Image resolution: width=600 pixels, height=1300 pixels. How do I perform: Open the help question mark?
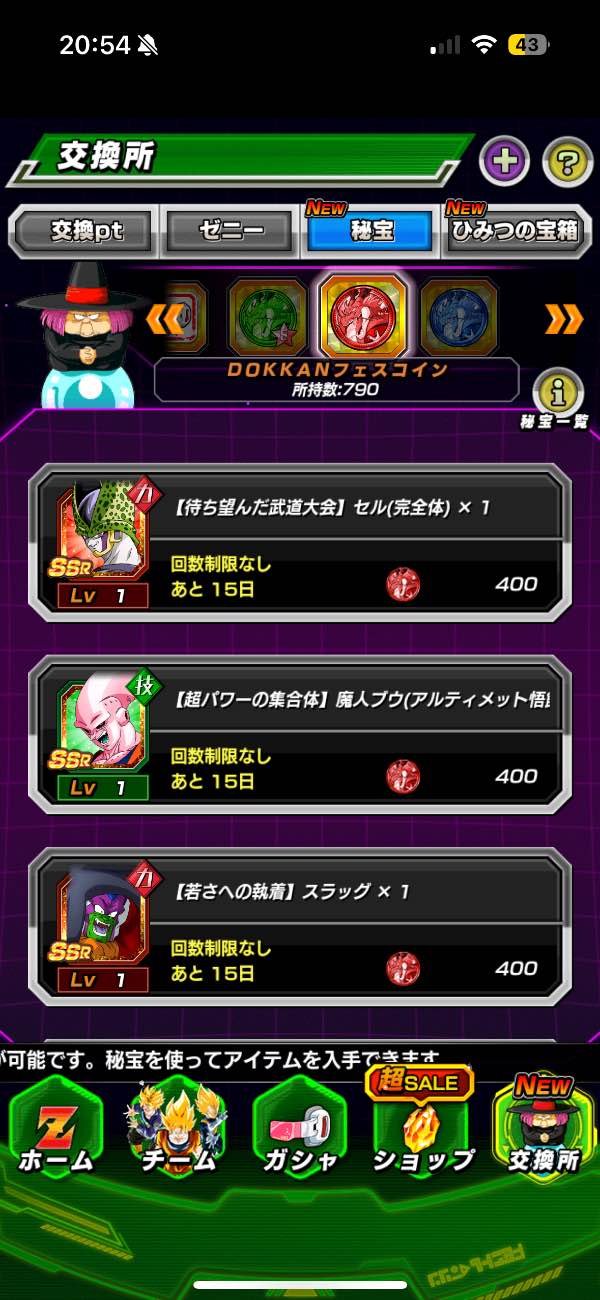click(567, 162)
